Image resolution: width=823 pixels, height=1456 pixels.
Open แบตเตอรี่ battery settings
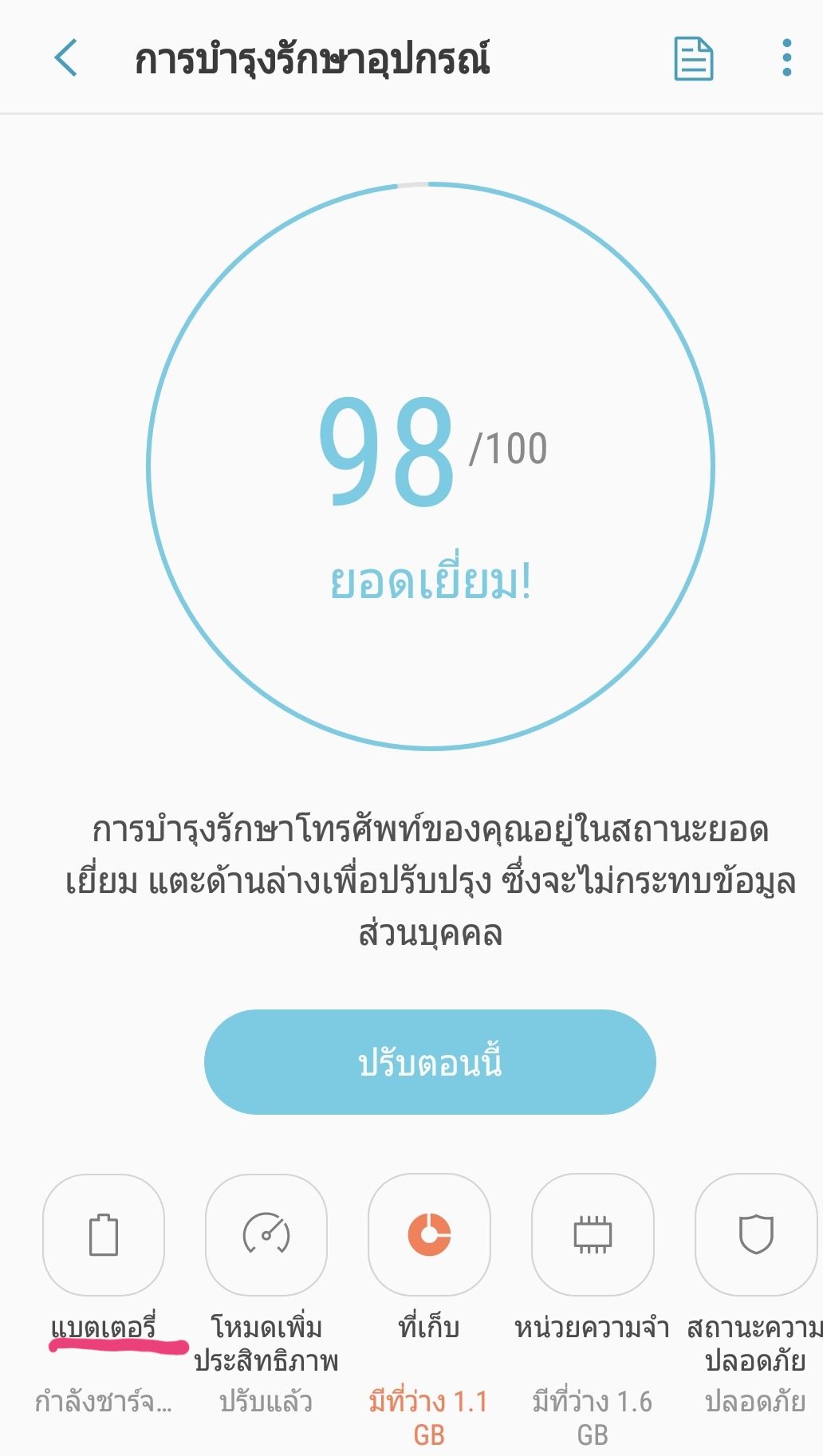(x=104, y=1235)
